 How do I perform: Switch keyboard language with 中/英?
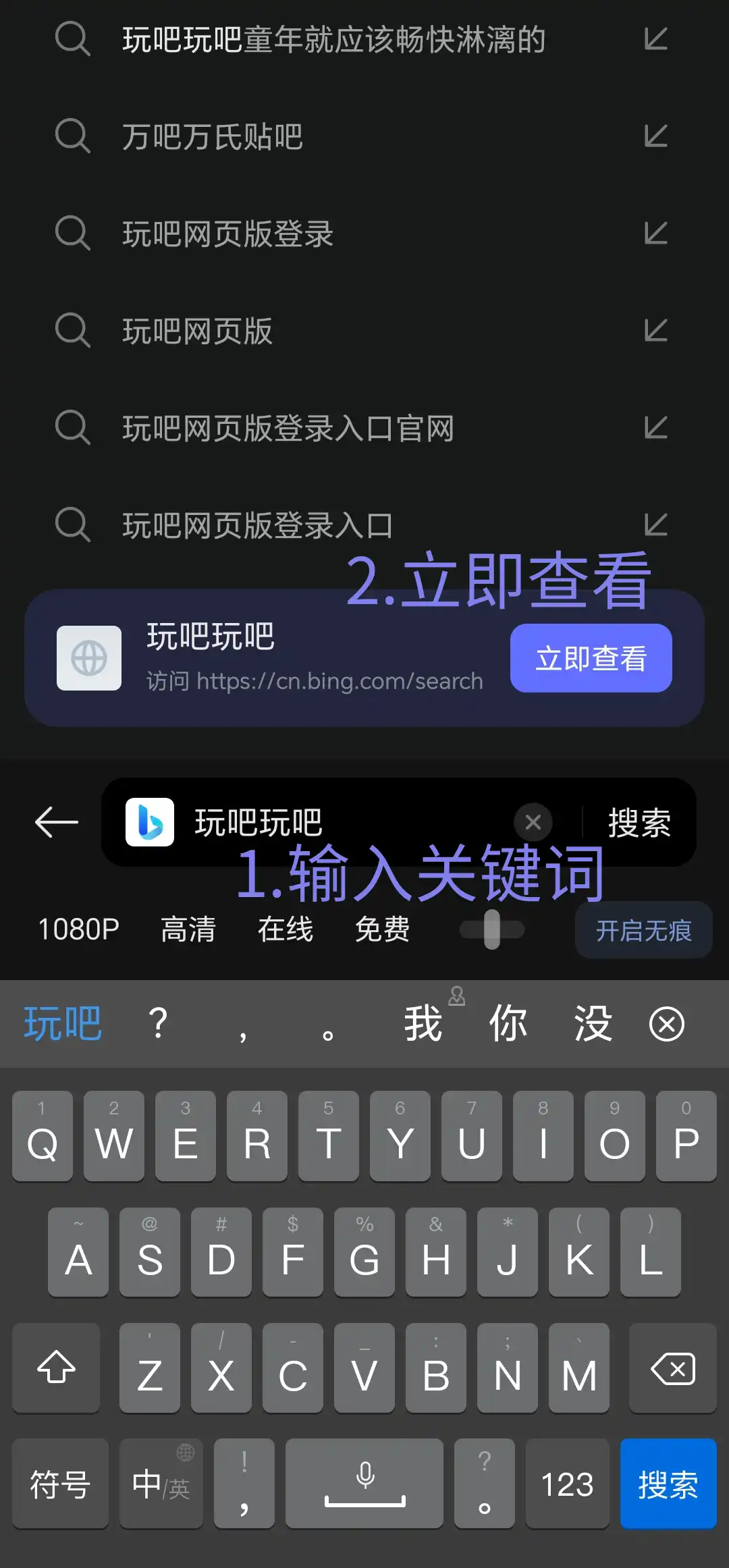coord(161,1484)
